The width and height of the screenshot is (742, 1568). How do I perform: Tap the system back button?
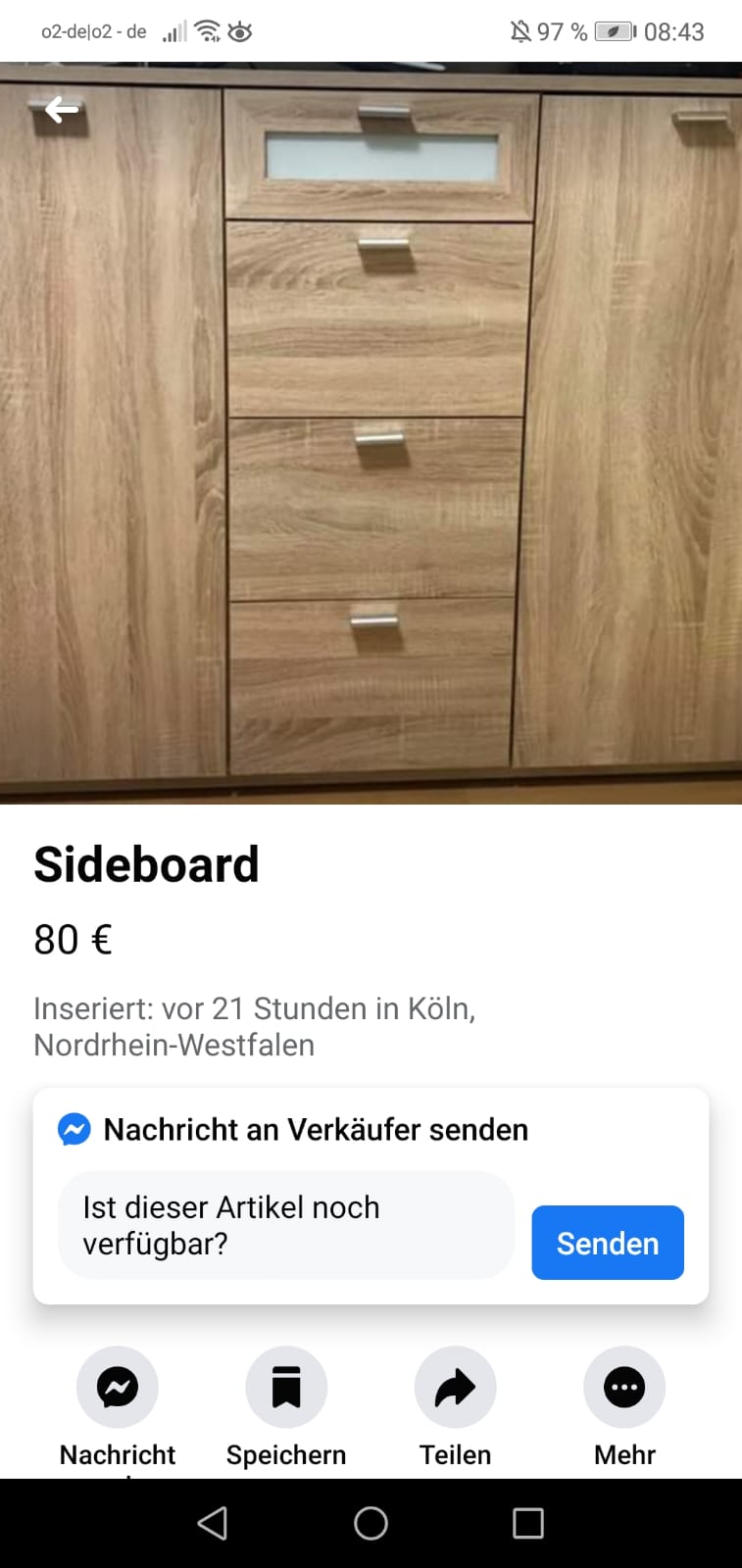pyautogui.click(x=213, y=1523)
